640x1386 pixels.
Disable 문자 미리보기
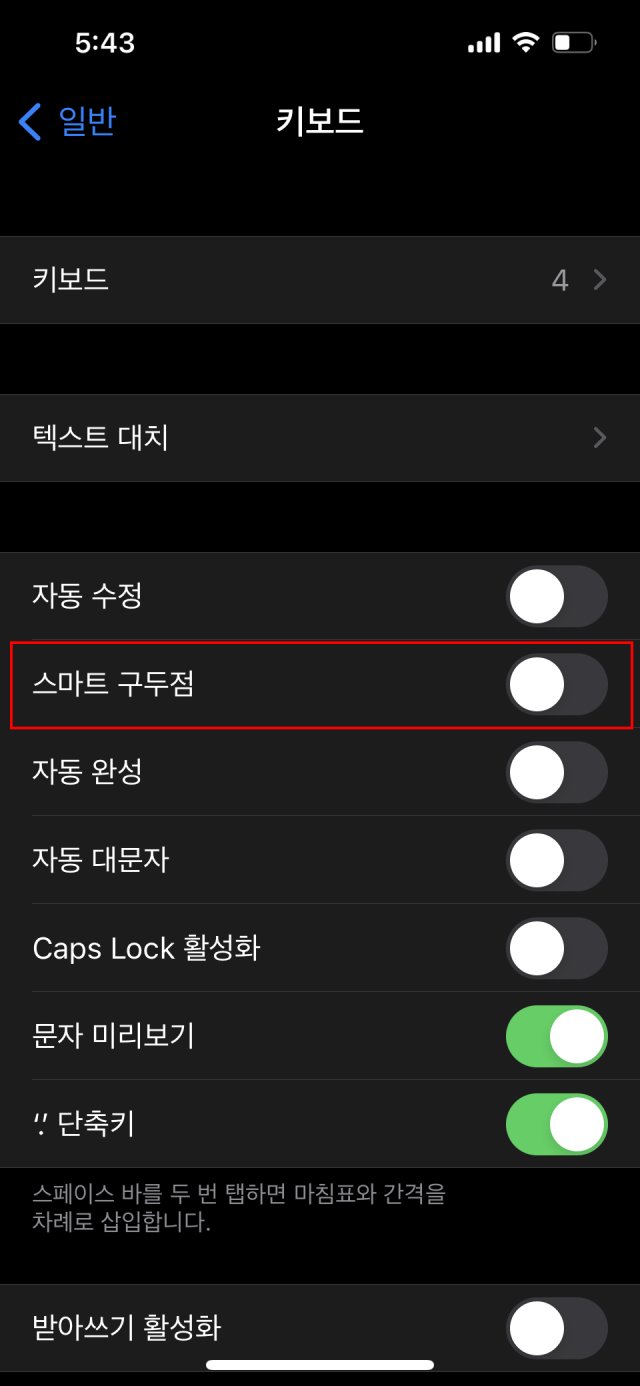click(x=557, y=1037)
